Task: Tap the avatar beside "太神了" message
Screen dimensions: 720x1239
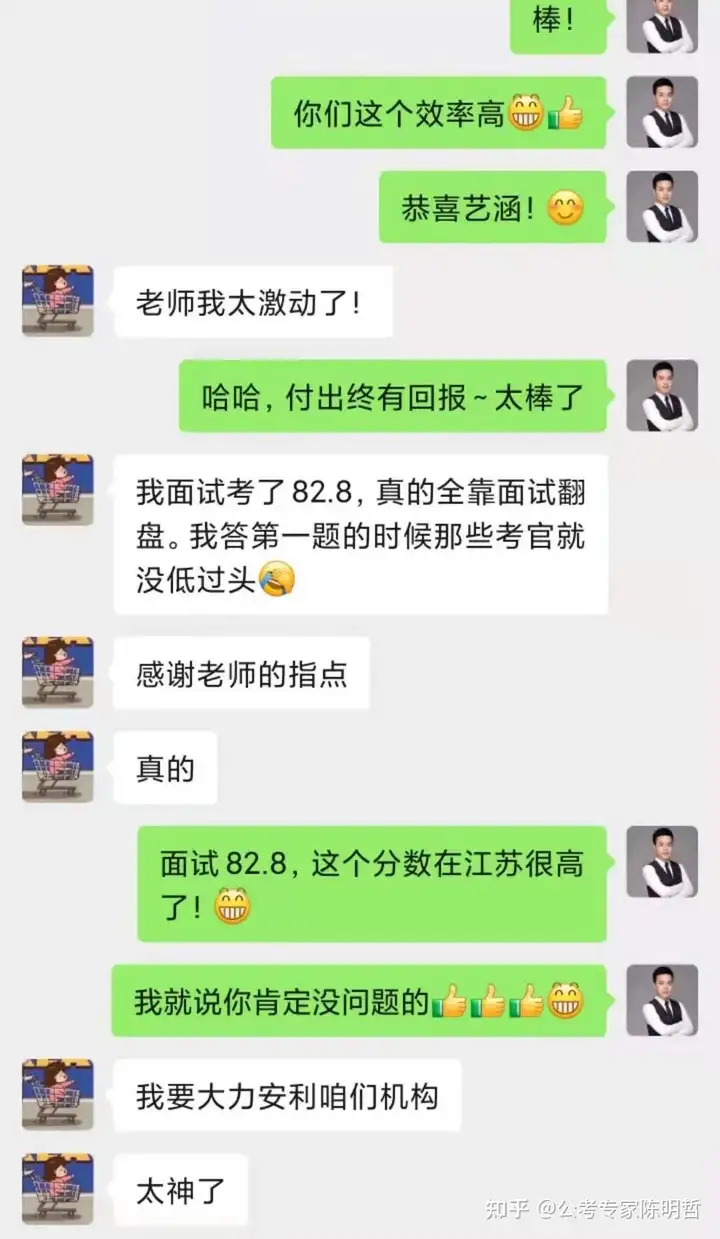Action: (58, 1189)
